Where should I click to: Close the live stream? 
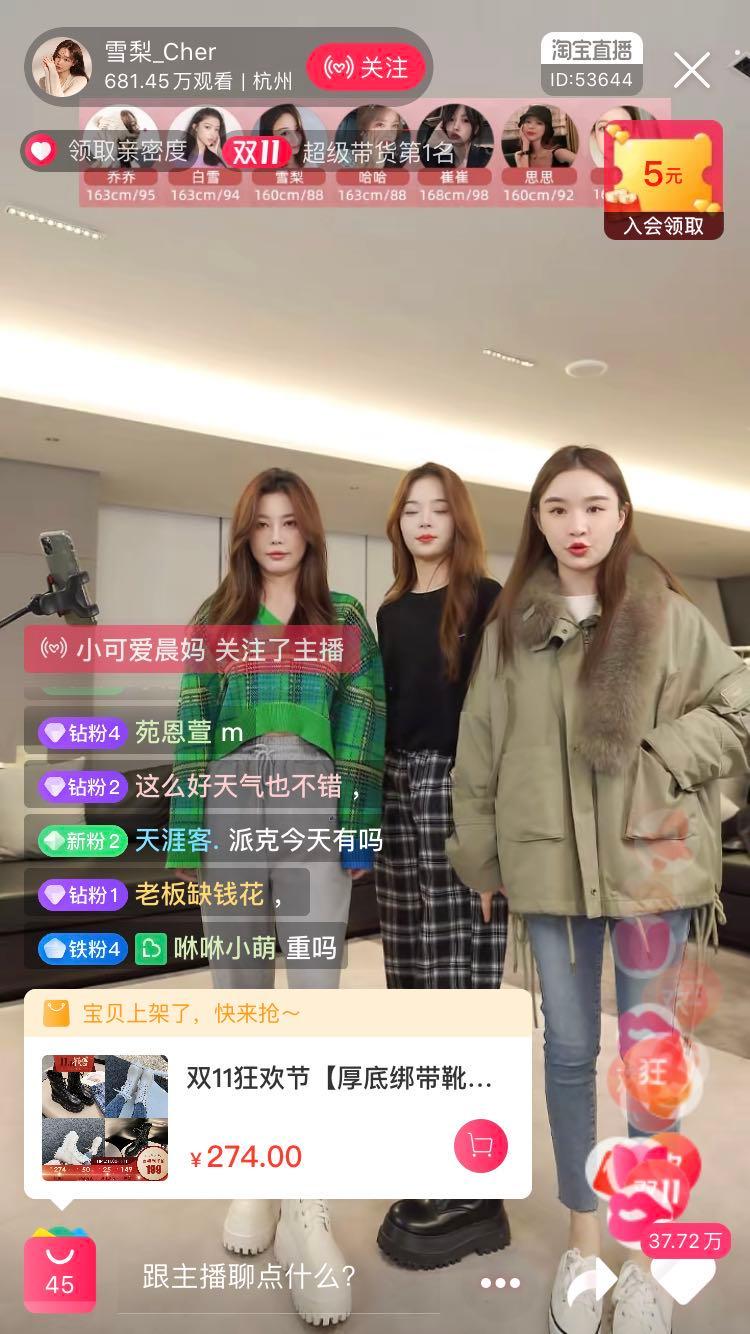[692, 70]
